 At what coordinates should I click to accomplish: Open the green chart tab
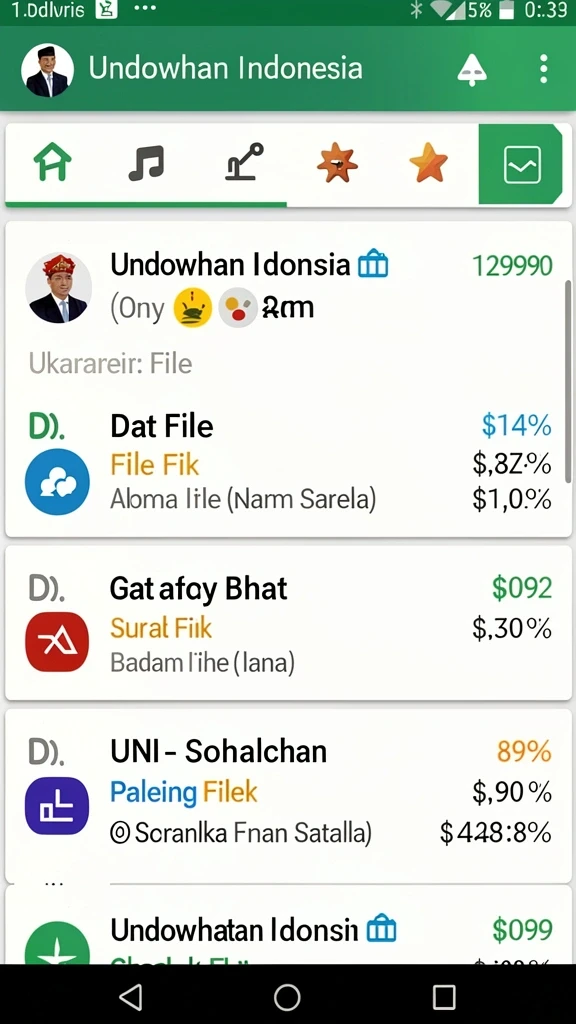520,164
